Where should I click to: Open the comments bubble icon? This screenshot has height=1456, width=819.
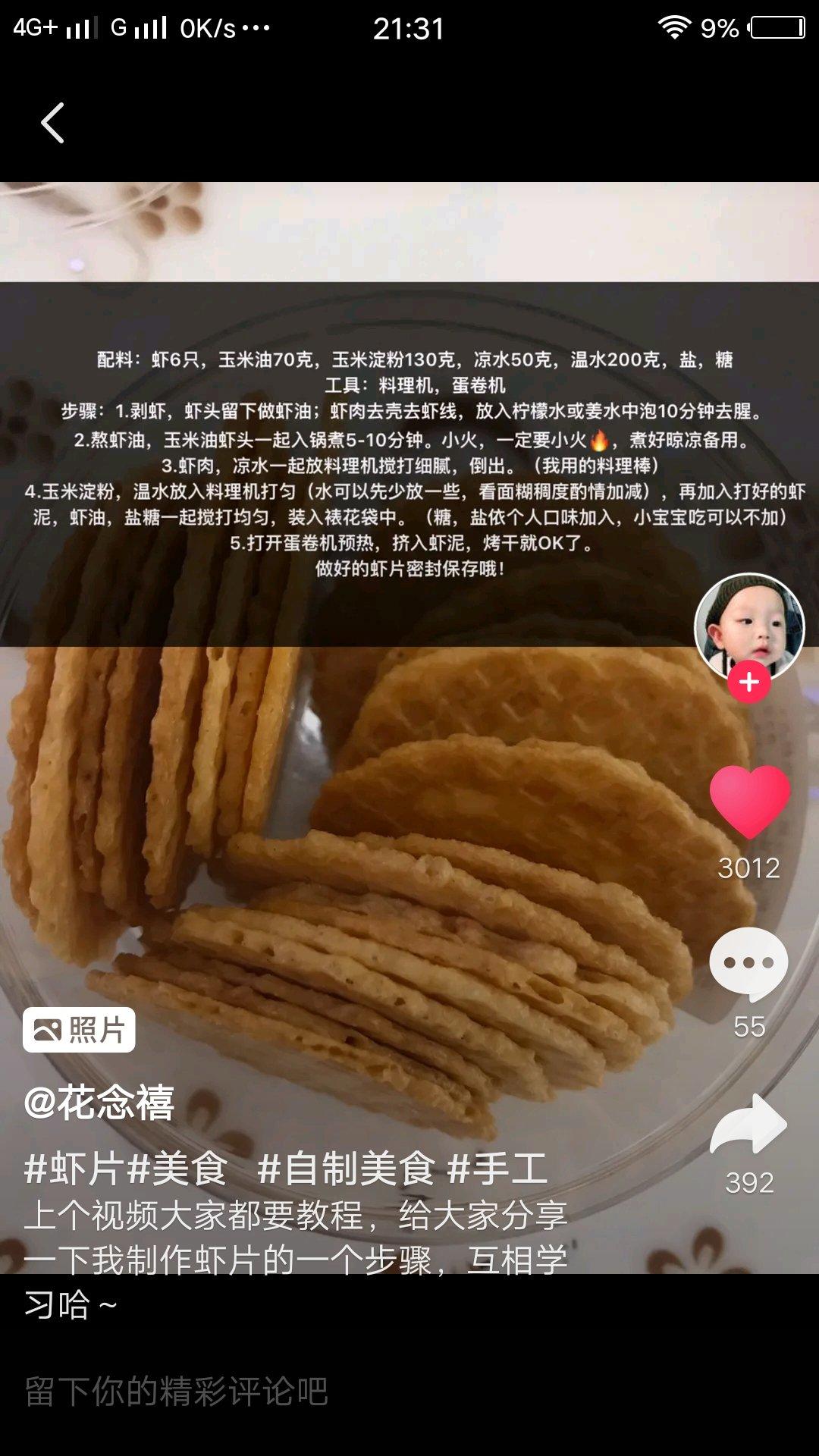748,963
